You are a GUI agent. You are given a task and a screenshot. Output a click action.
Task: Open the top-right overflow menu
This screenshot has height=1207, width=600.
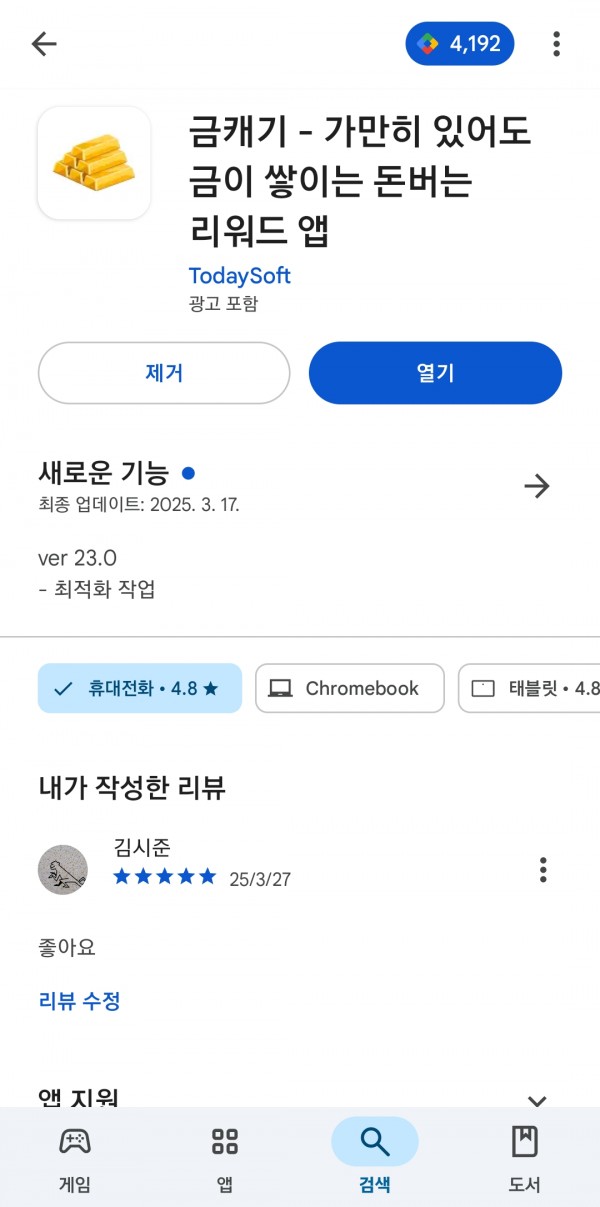pos(556,44)
